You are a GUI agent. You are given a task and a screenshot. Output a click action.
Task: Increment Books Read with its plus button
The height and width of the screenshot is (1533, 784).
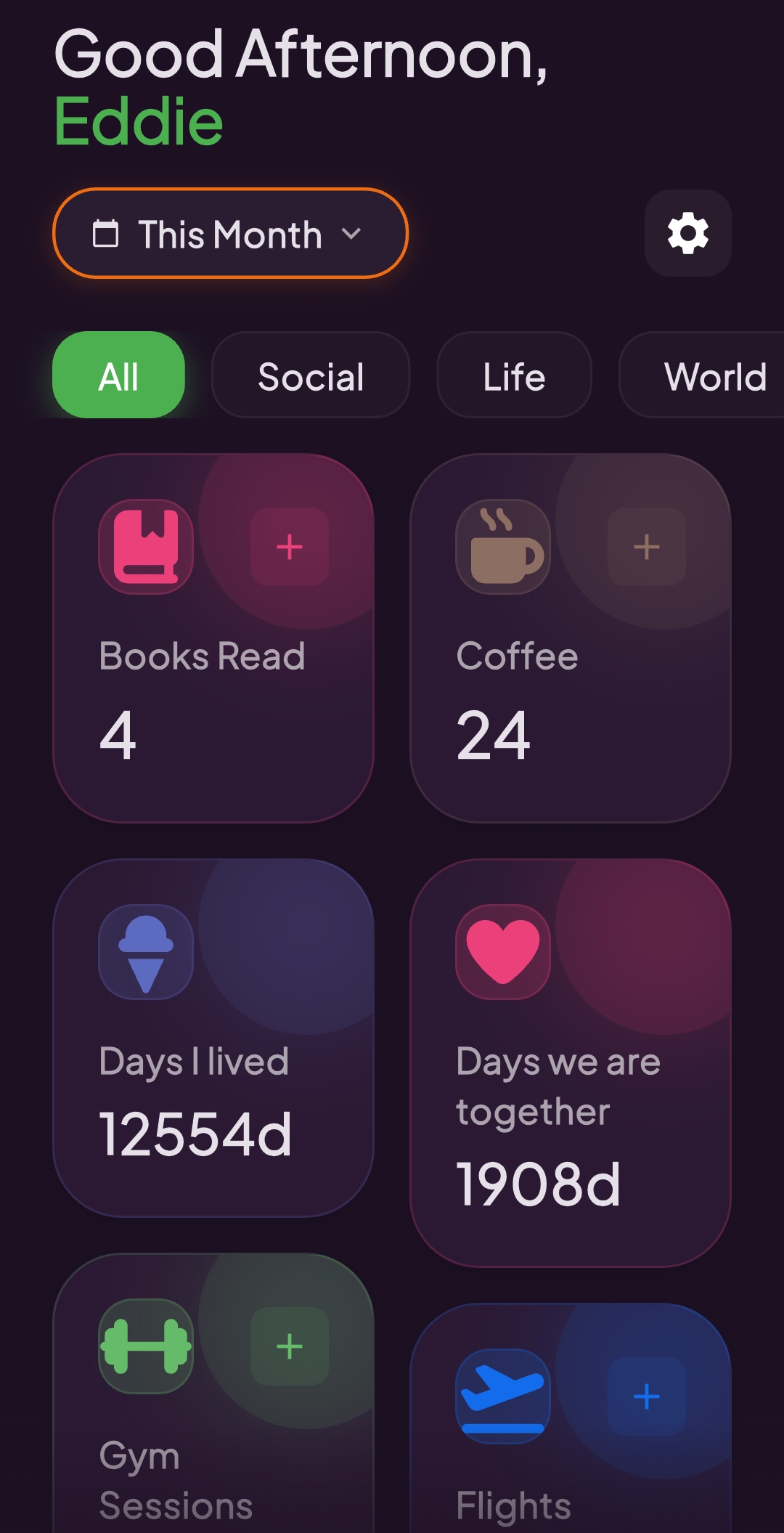pos(288,547)
